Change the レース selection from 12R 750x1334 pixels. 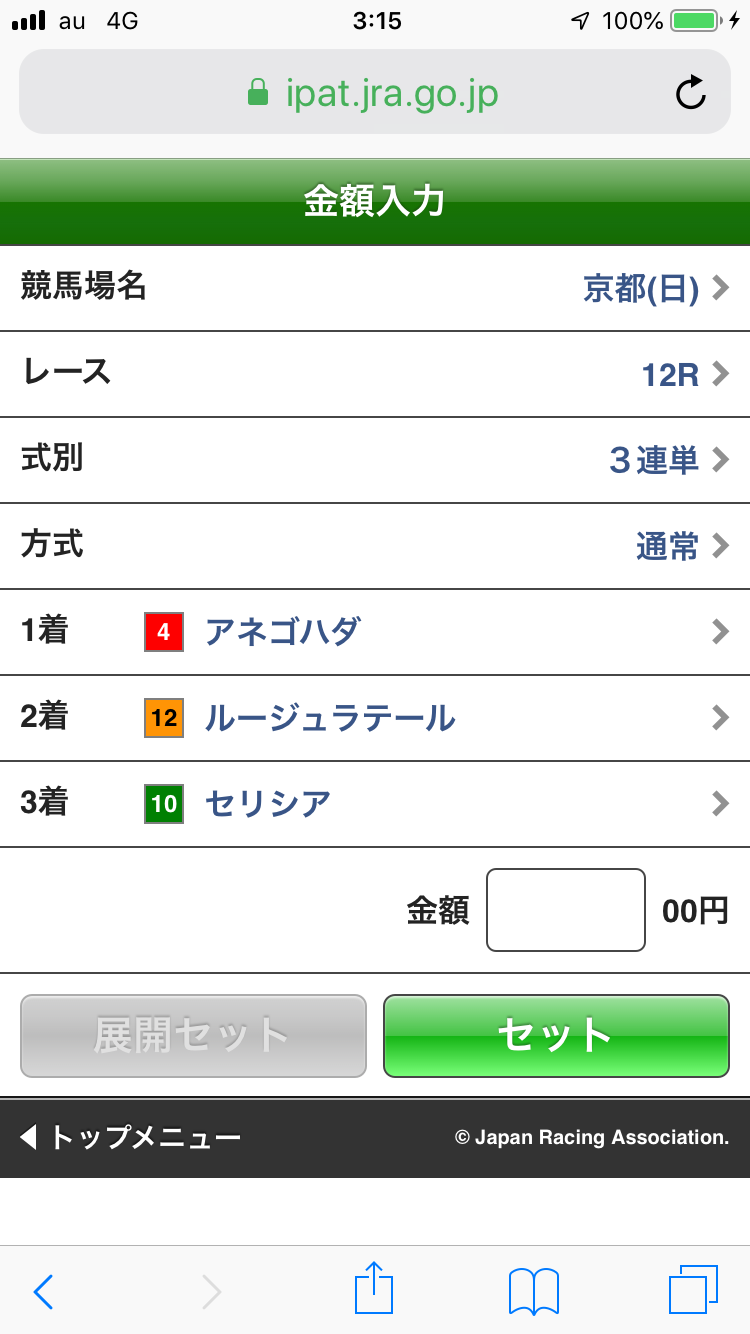coord(375,374)
